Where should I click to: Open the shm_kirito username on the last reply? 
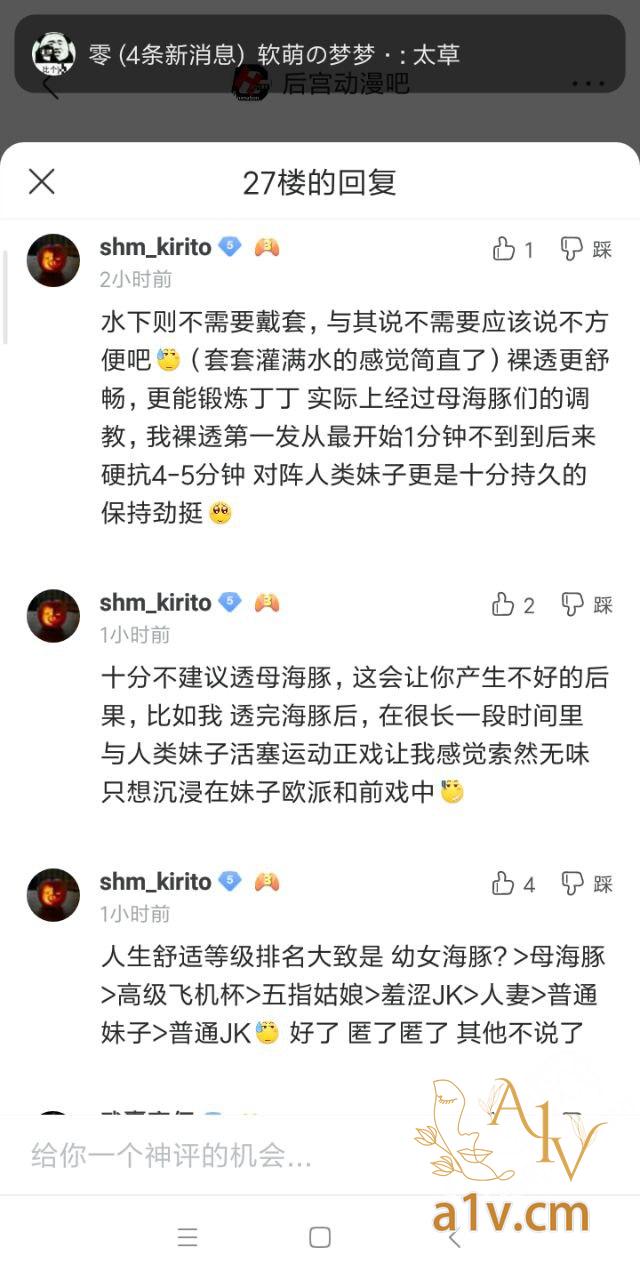click(x=155, y=881)
